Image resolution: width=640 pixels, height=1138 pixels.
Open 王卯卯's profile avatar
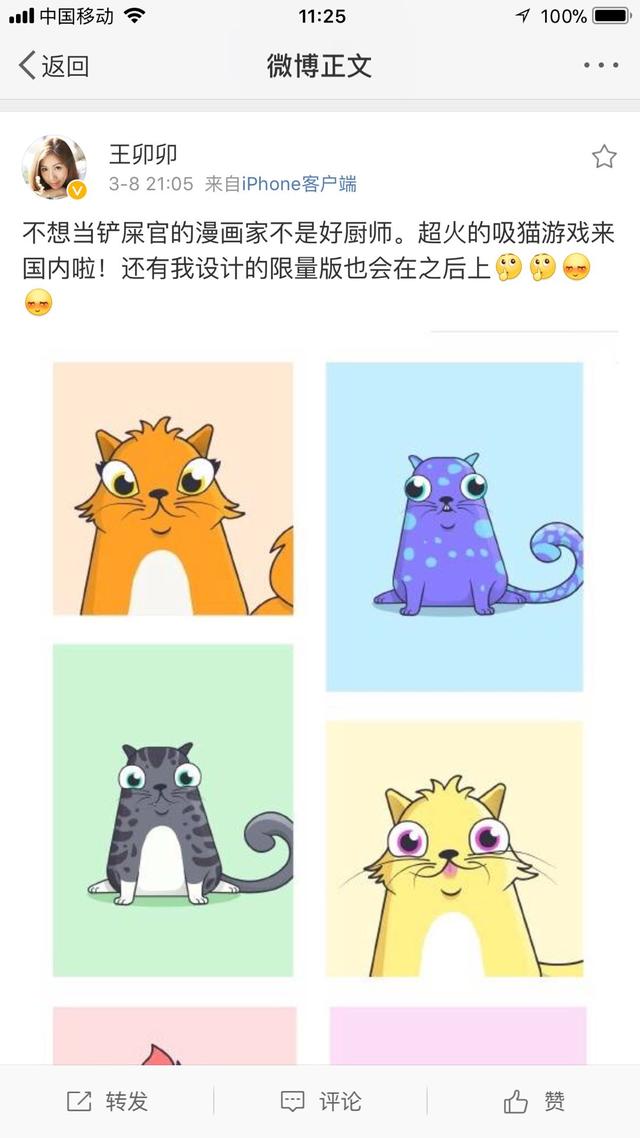[x=54, y=167]
